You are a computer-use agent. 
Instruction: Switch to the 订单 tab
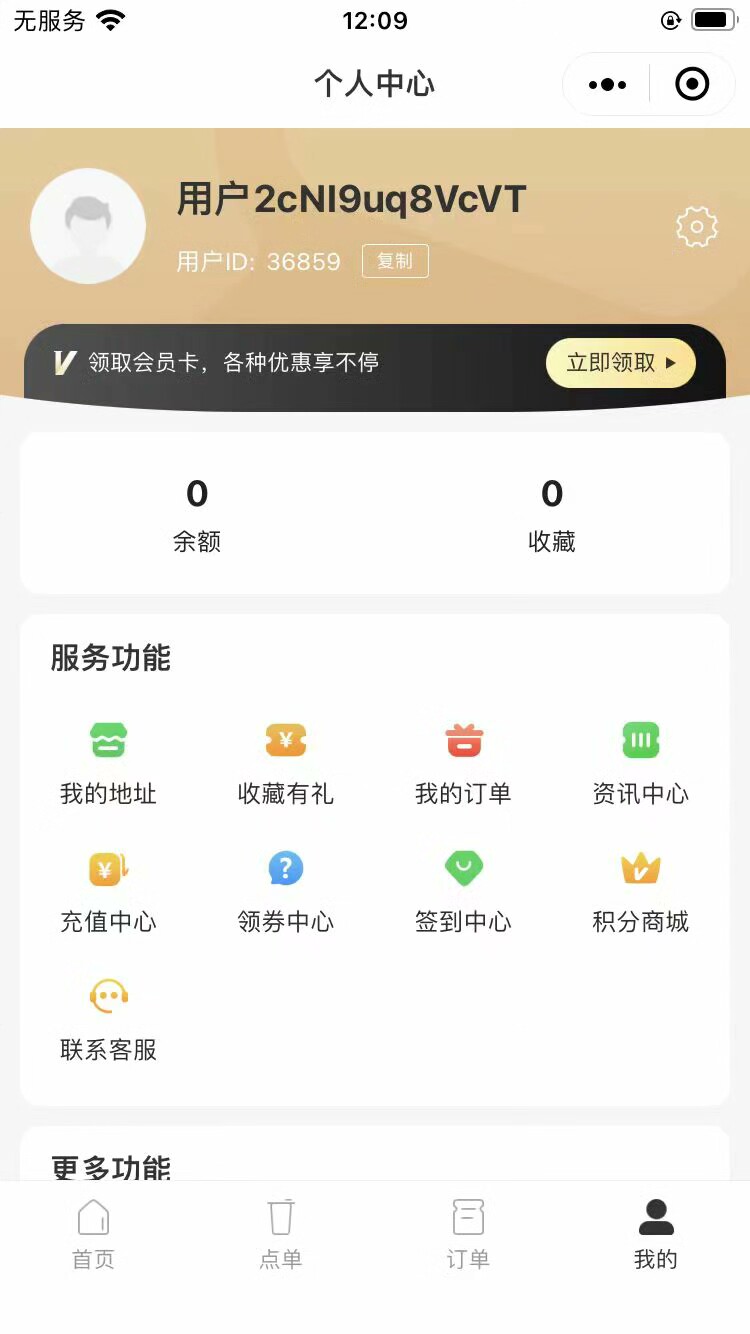tap(468, 1235)
